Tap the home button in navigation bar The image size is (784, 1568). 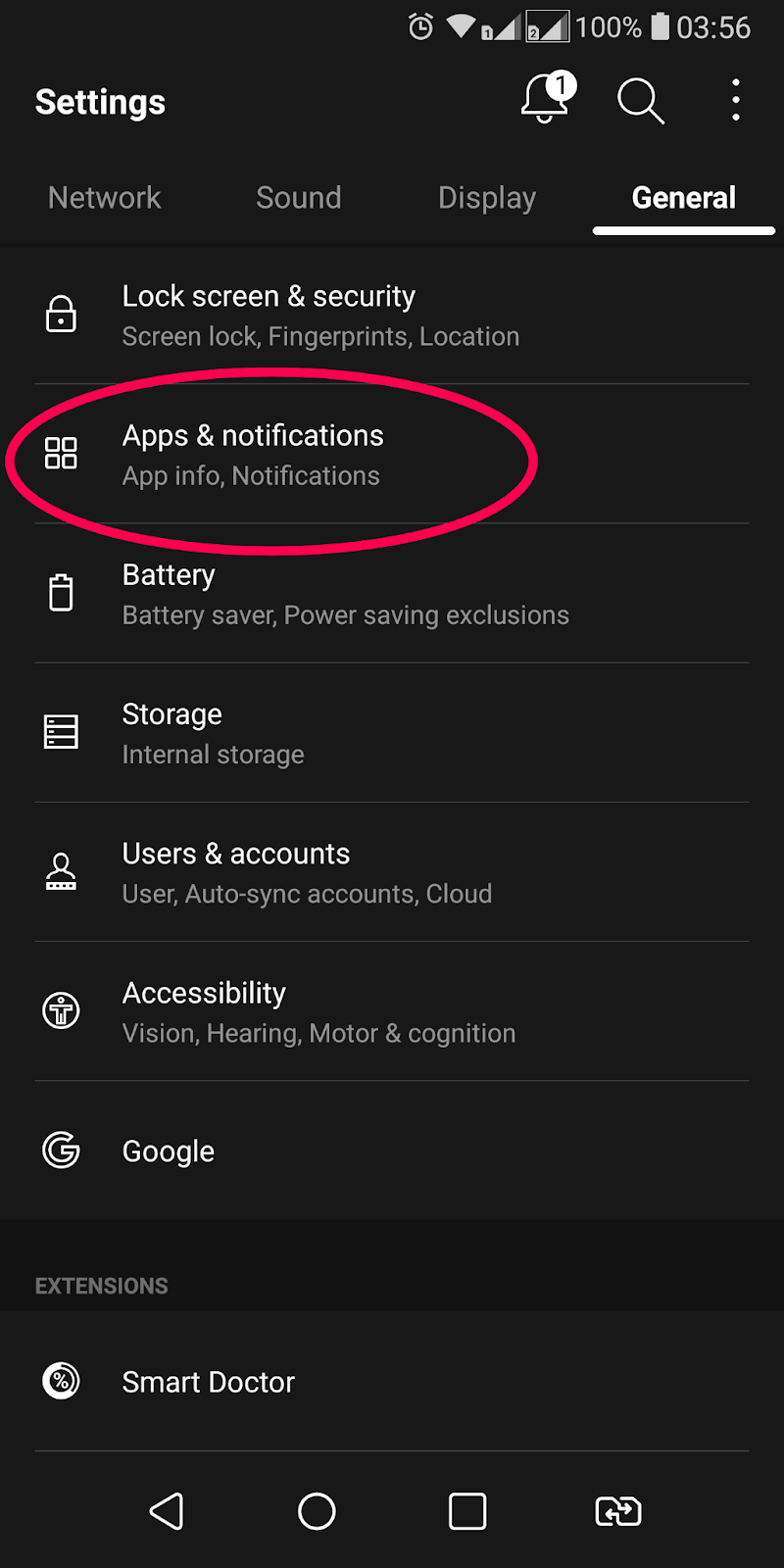pyautogui.click(x=317, y=1511)
